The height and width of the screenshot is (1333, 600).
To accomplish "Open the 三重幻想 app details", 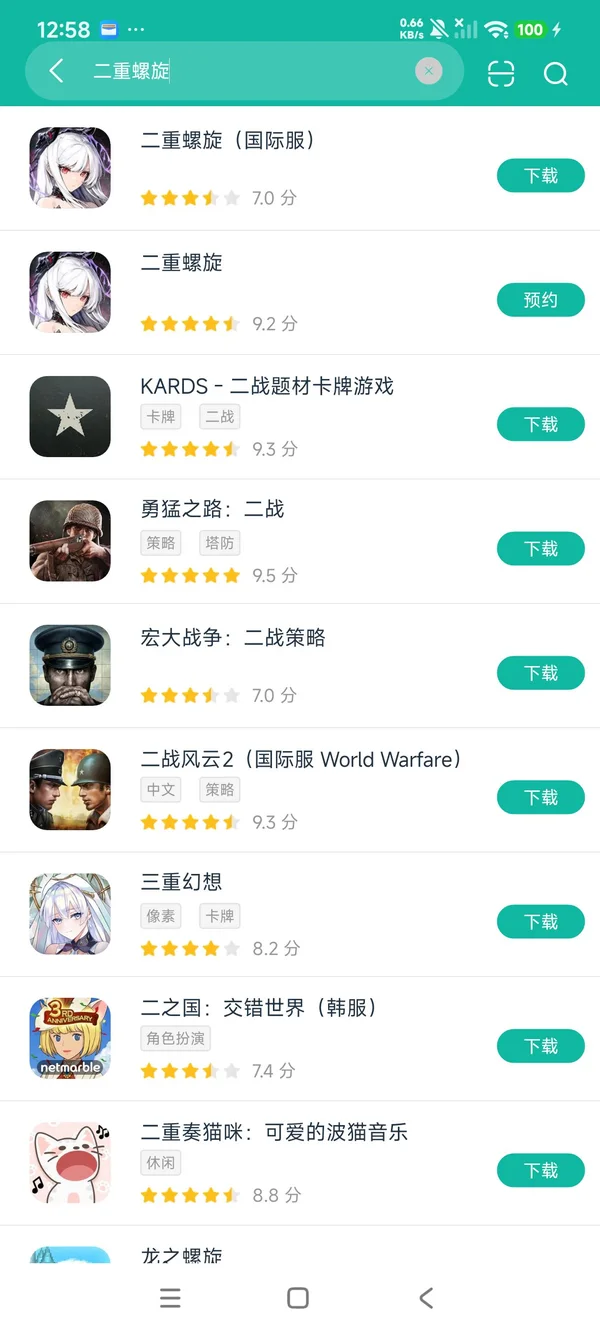I will [x=182, y=882].
